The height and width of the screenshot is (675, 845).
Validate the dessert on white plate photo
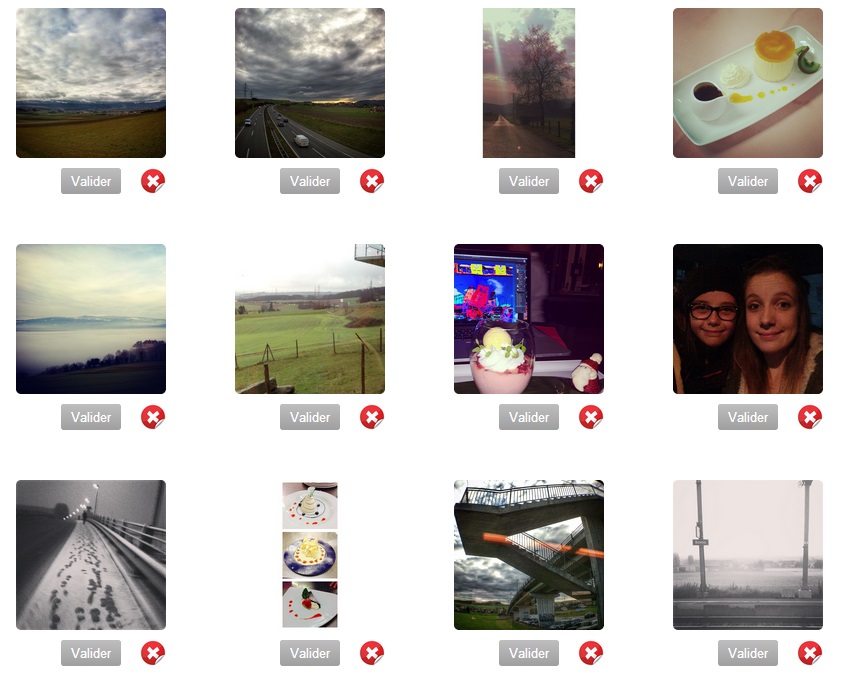pos(748,181)
